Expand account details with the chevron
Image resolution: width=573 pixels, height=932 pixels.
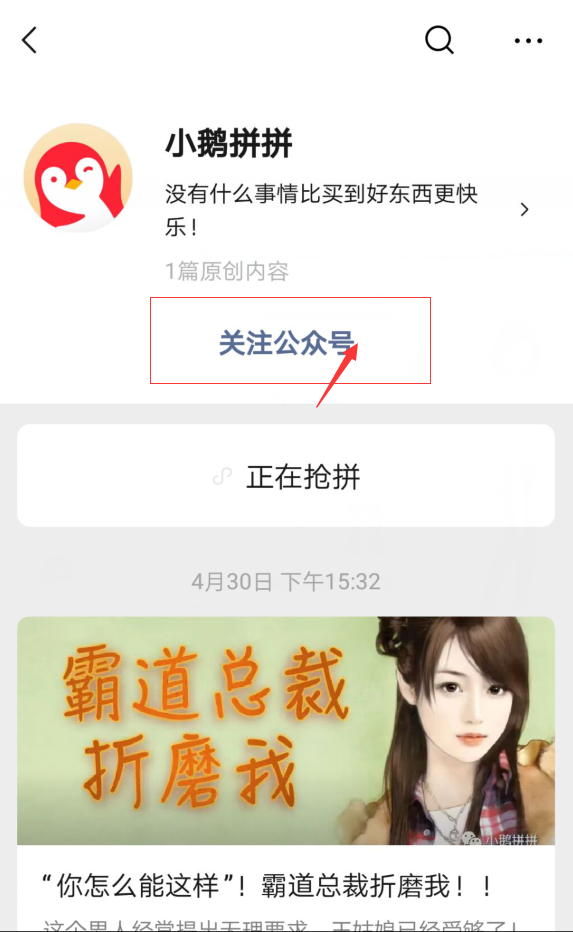coord(524,209)
